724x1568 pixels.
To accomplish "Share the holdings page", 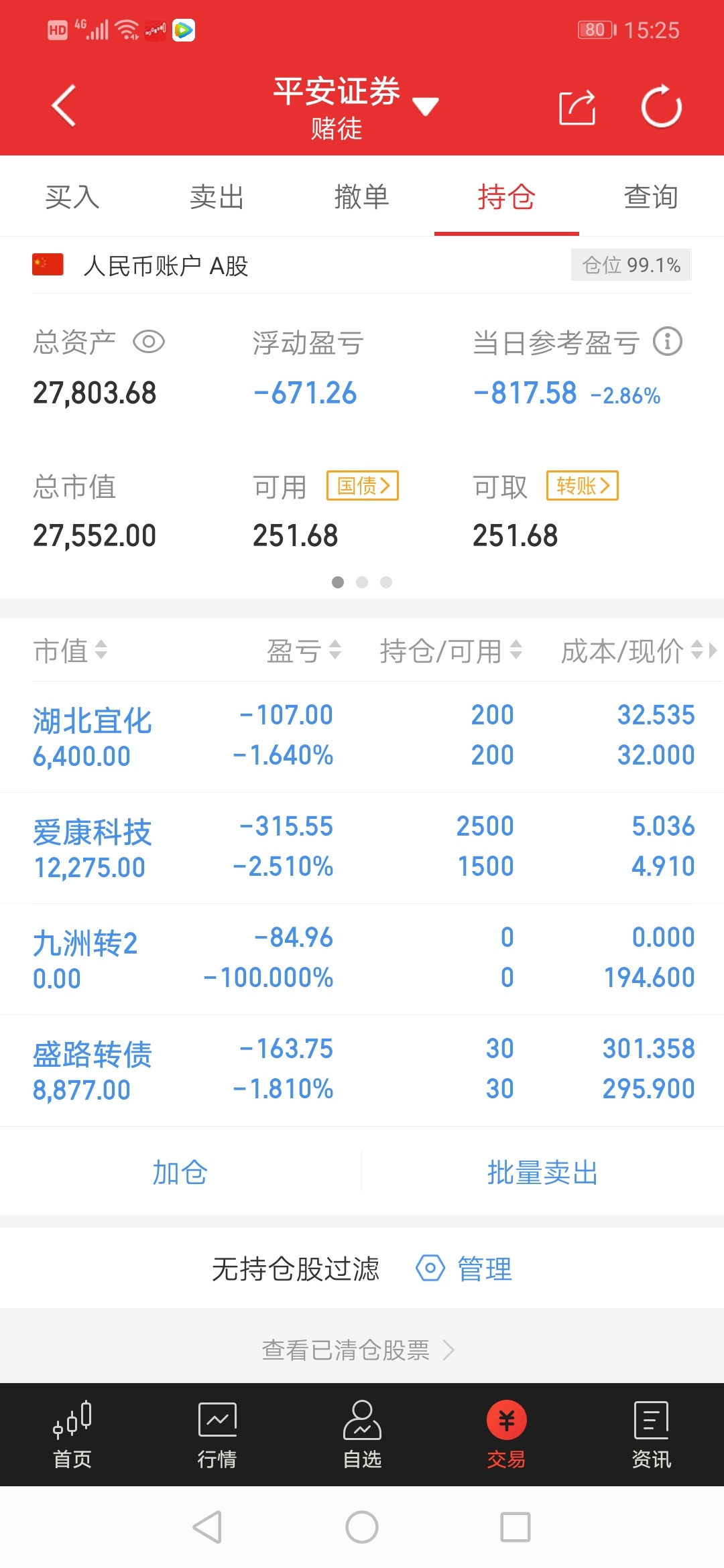I will (x=577, y=107).
